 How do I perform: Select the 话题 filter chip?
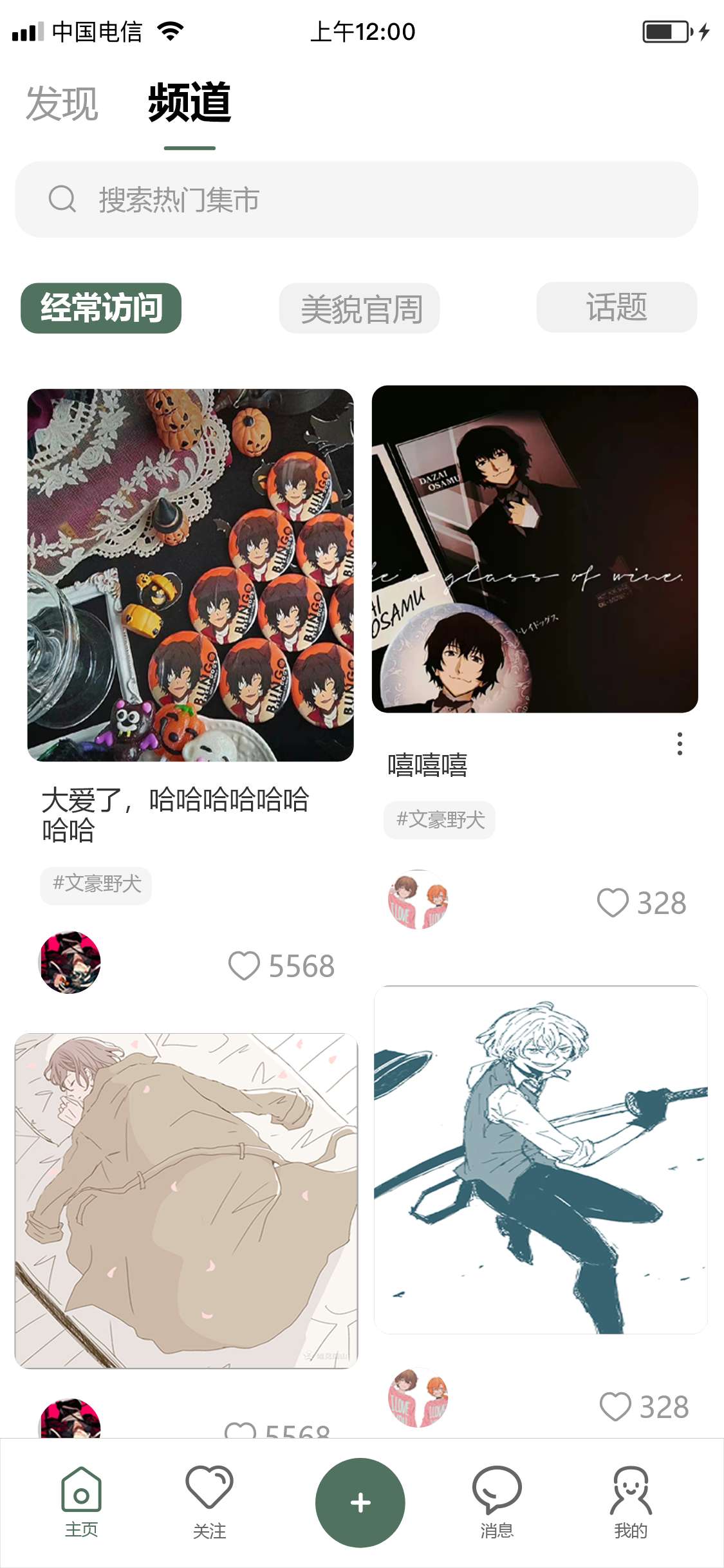point(617,307)
